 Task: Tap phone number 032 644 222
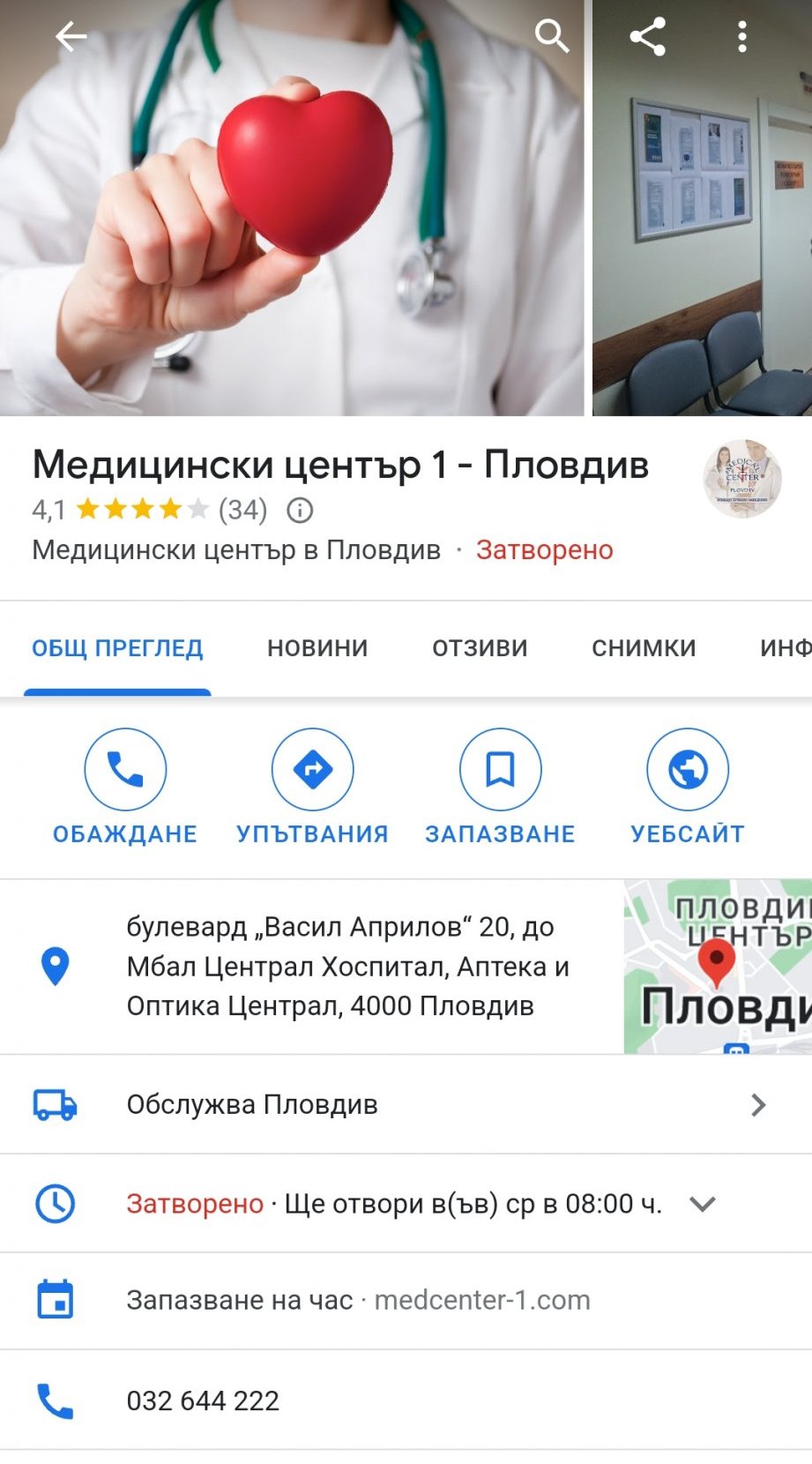203,1401
